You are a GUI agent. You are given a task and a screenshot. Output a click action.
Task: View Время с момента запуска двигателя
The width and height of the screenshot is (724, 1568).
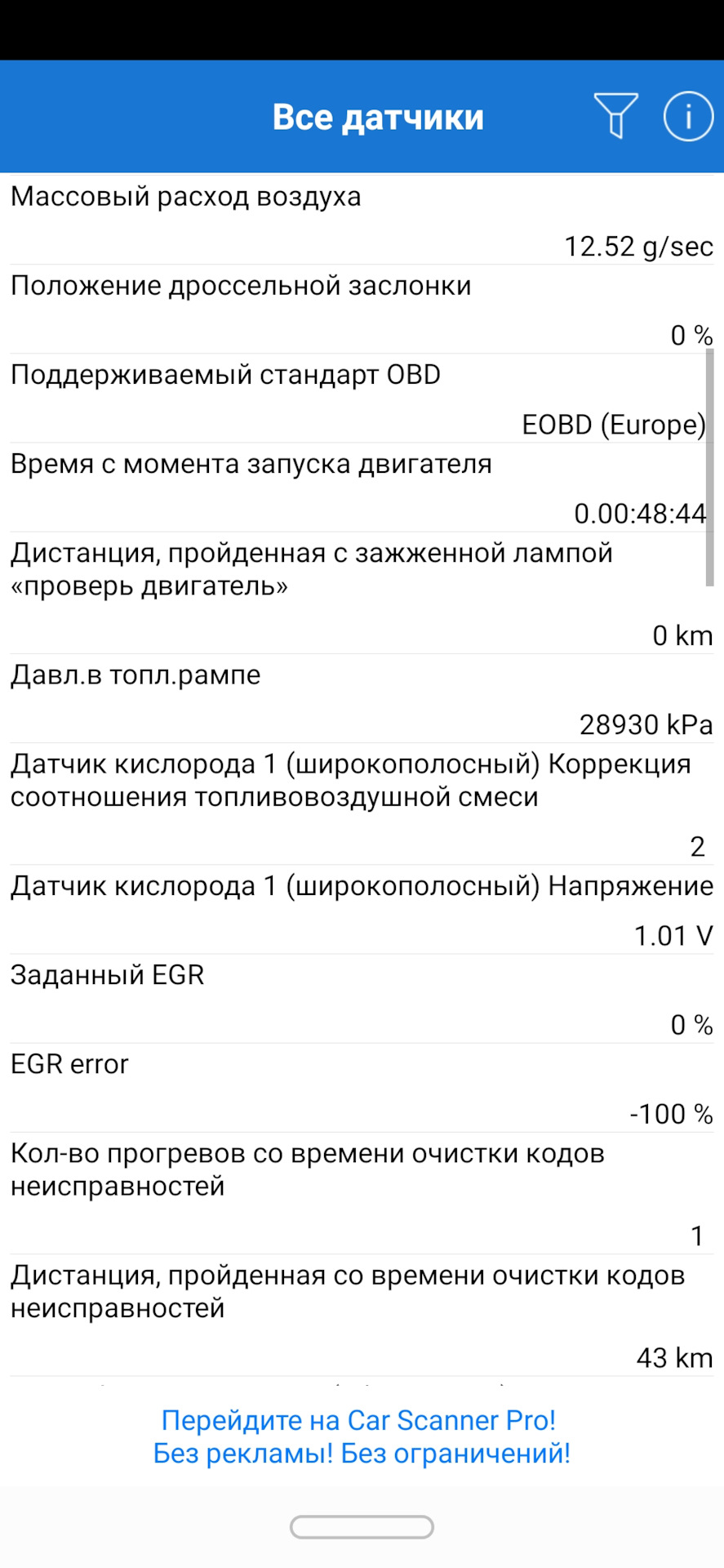pos(362,488)
